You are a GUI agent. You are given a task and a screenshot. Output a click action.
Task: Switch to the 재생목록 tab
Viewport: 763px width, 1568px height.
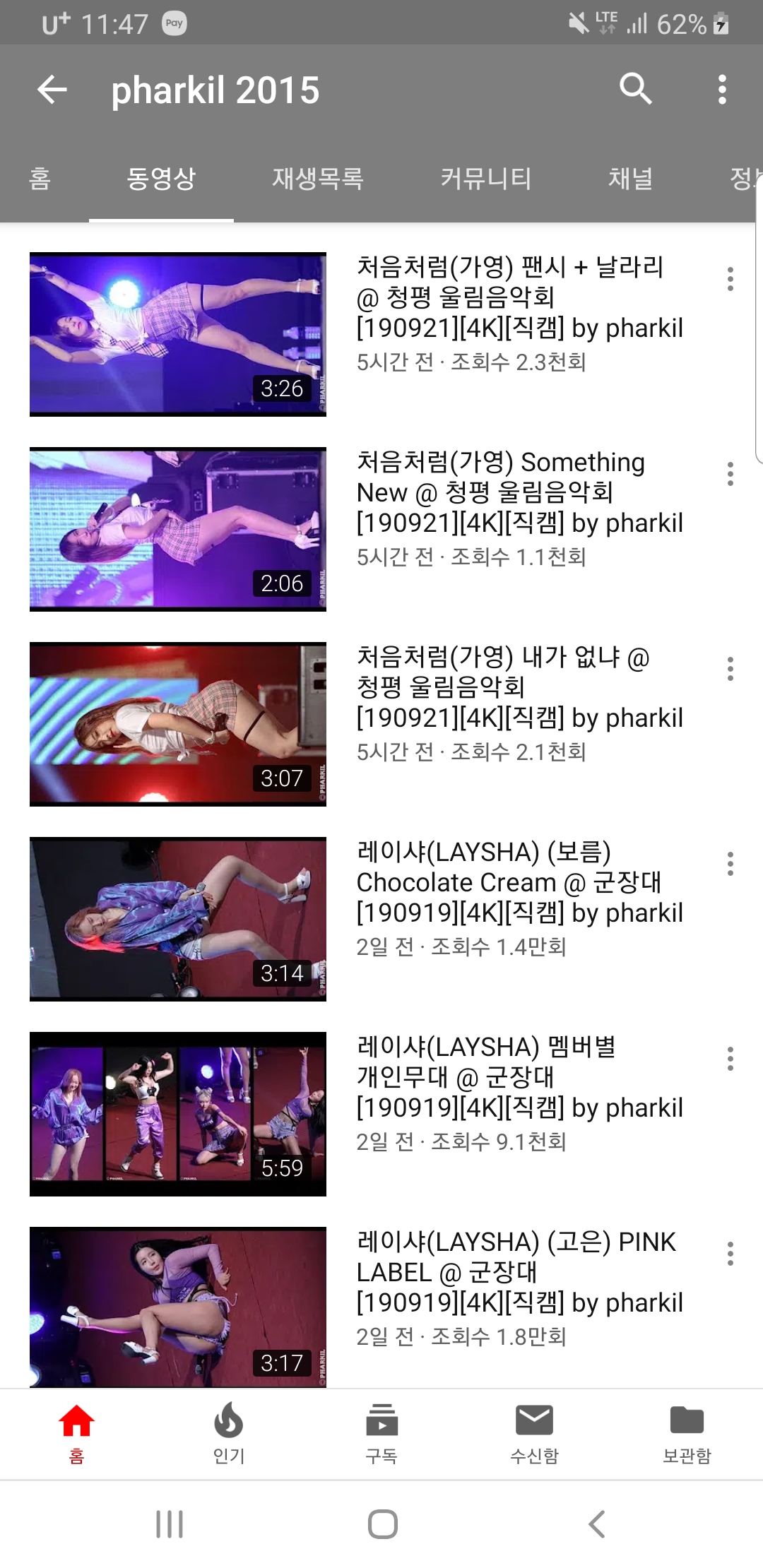(x=317, y=179)
